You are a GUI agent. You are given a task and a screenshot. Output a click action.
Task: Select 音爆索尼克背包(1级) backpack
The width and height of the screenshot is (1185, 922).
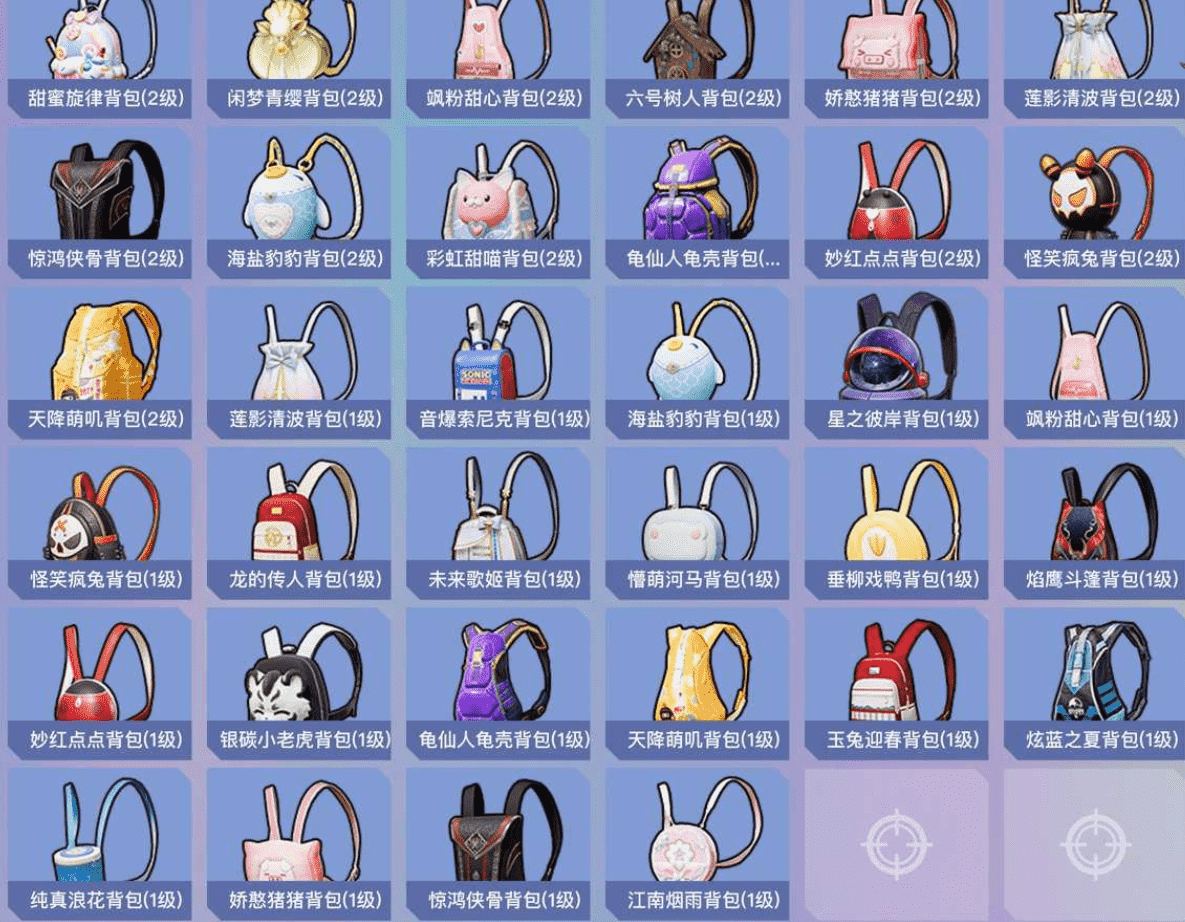pyautogui.click(x=498, y=360)
